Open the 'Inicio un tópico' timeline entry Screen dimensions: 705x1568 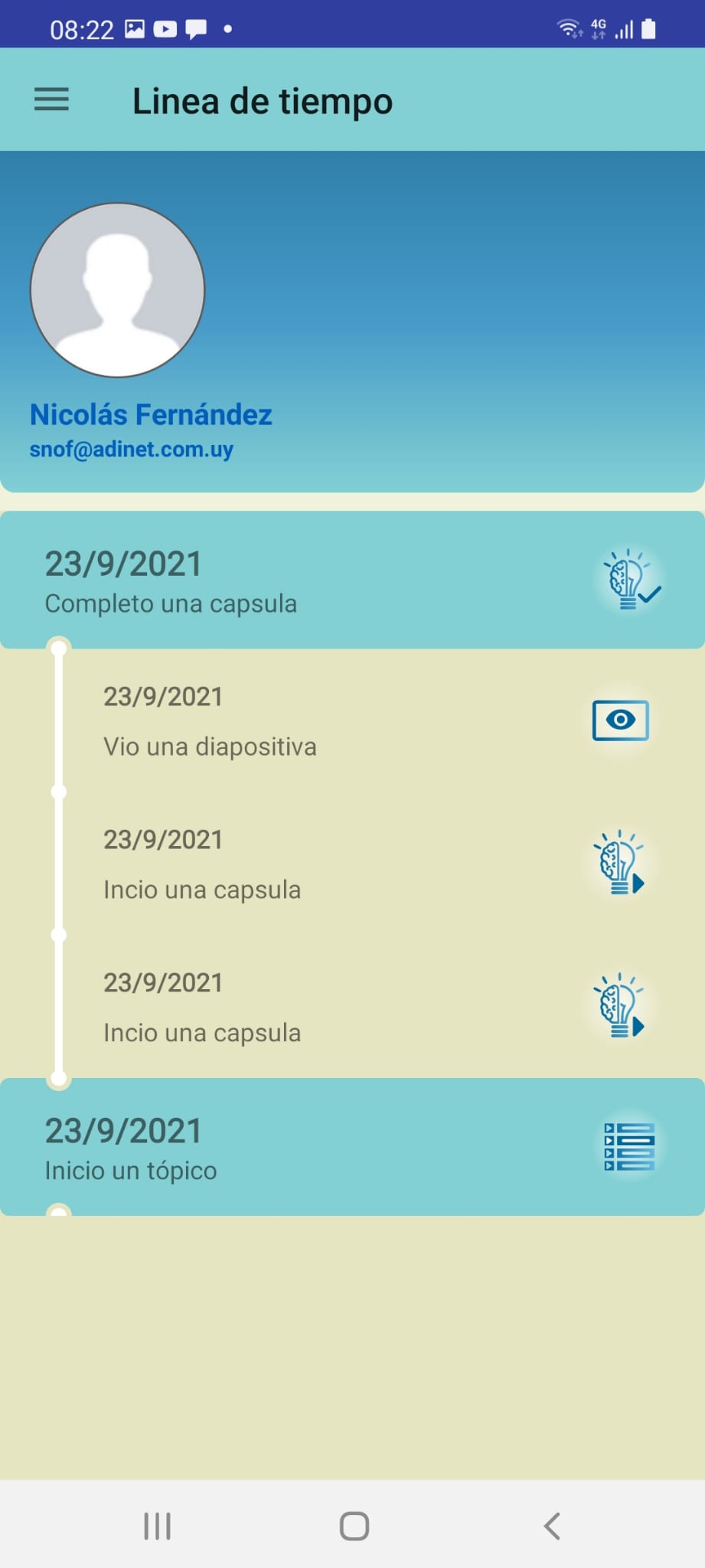click(x=352, y=1147)
